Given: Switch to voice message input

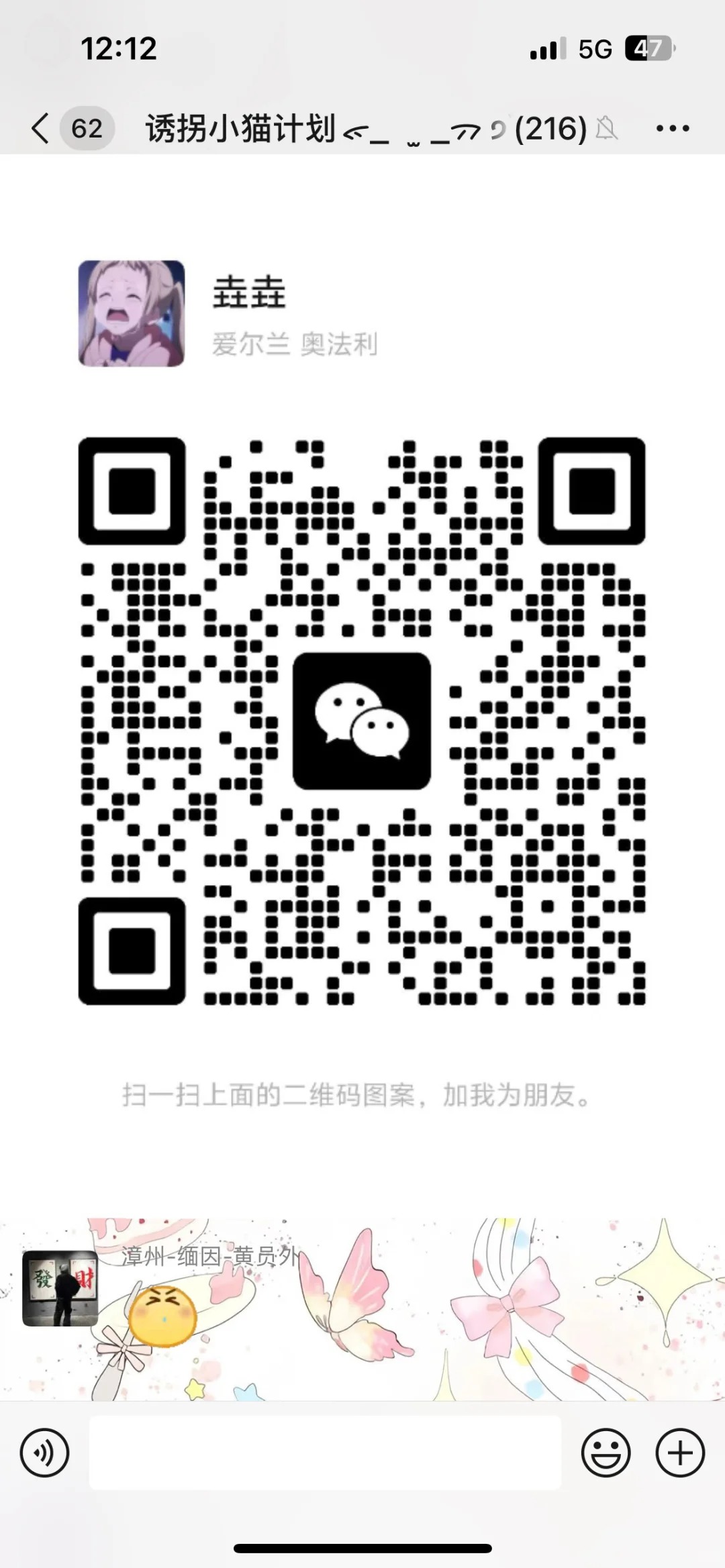Looking at the screenshot, I should click(44, 1453).
